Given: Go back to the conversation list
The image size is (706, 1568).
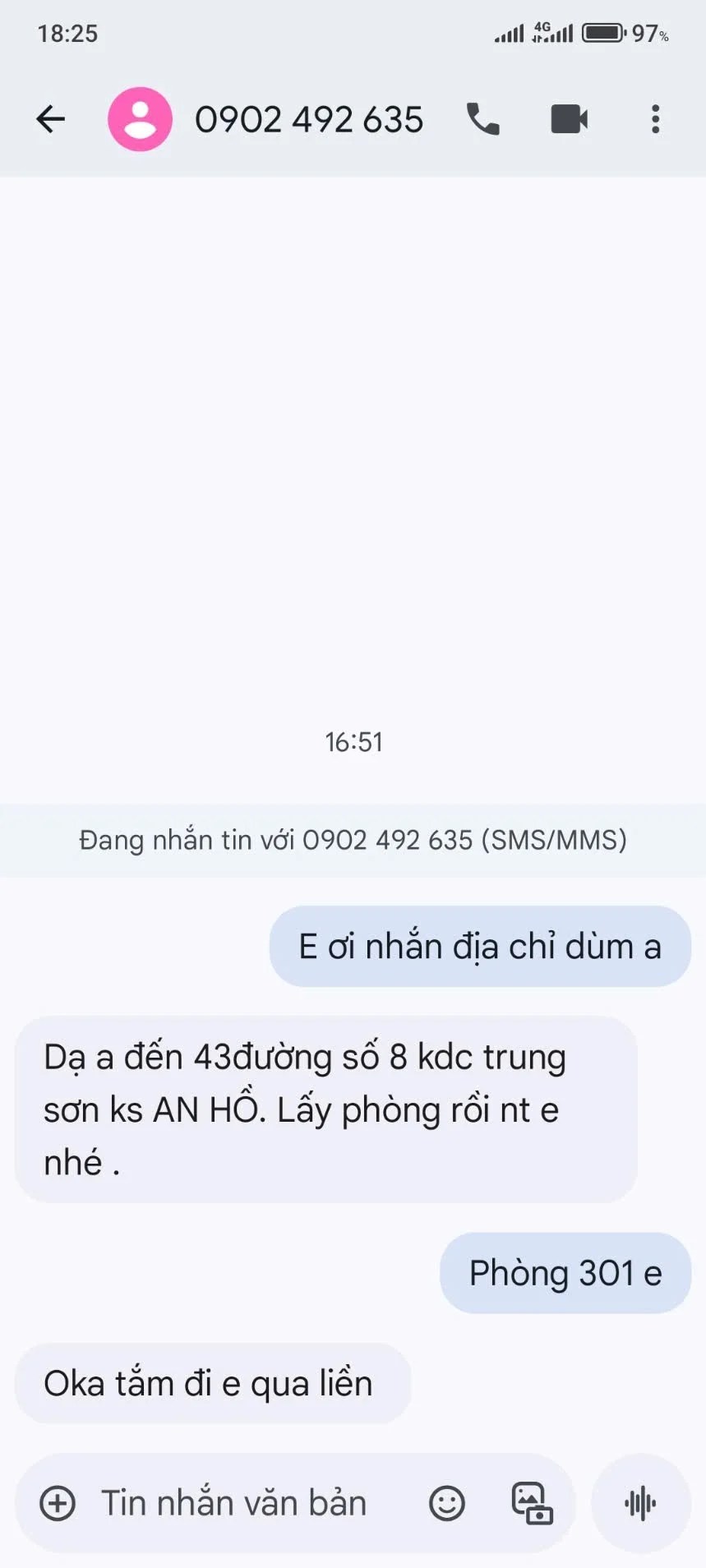Looking at the screenshot, I should point(51,119).
